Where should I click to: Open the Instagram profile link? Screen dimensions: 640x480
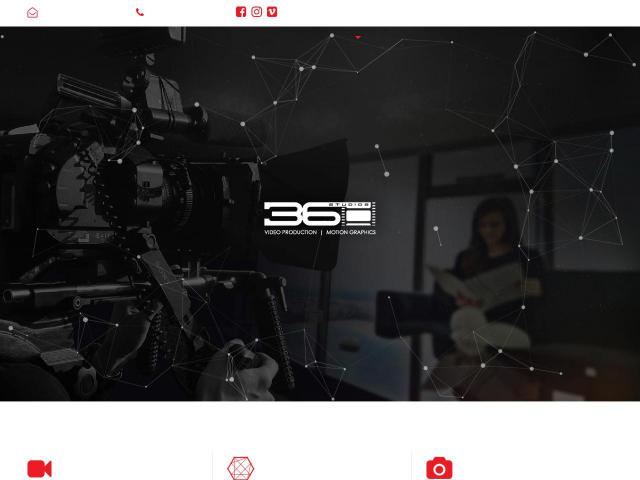coord(257,12)
